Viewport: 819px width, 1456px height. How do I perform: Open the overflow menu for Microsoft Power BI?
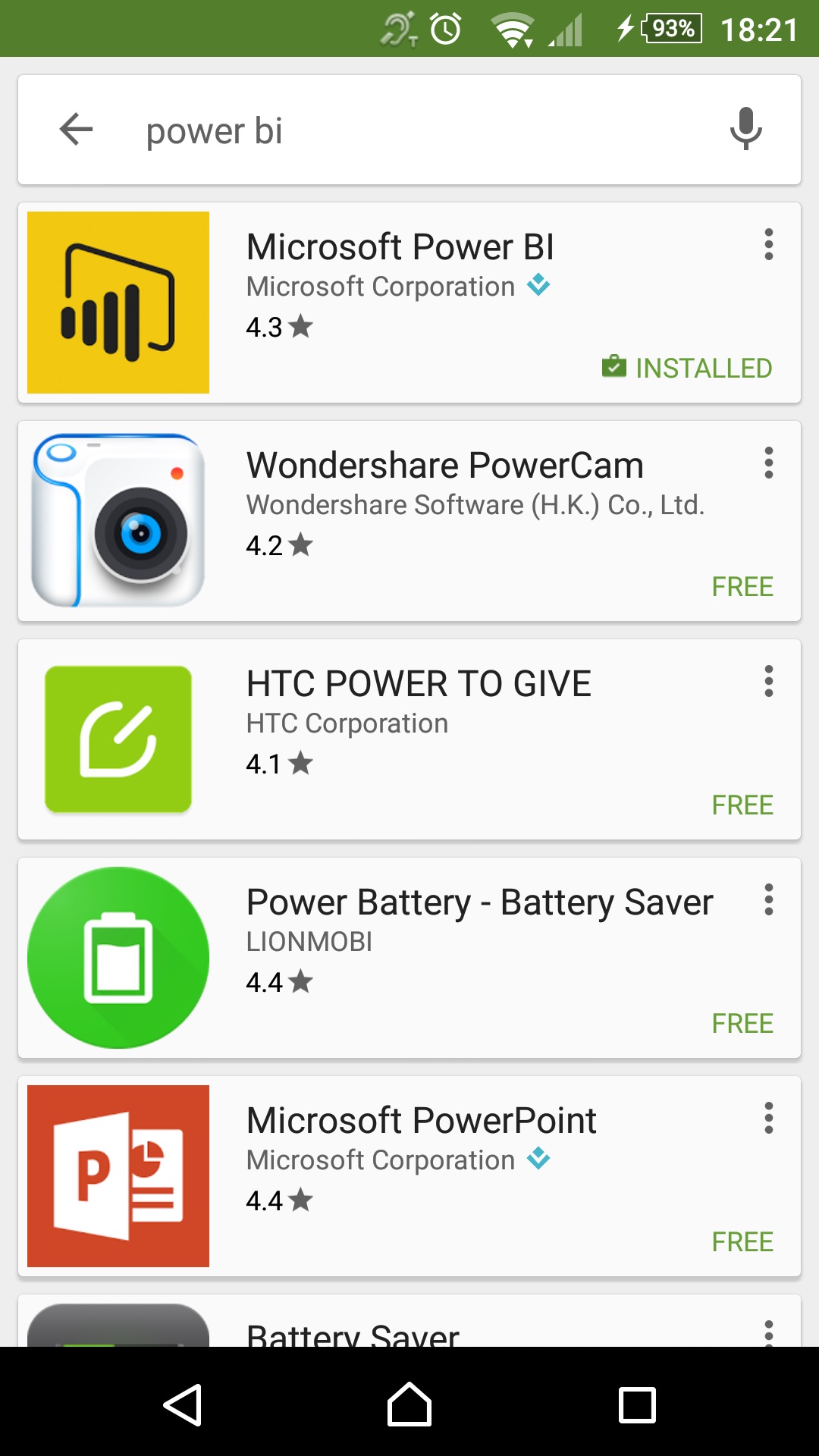(x=768, y=246)
